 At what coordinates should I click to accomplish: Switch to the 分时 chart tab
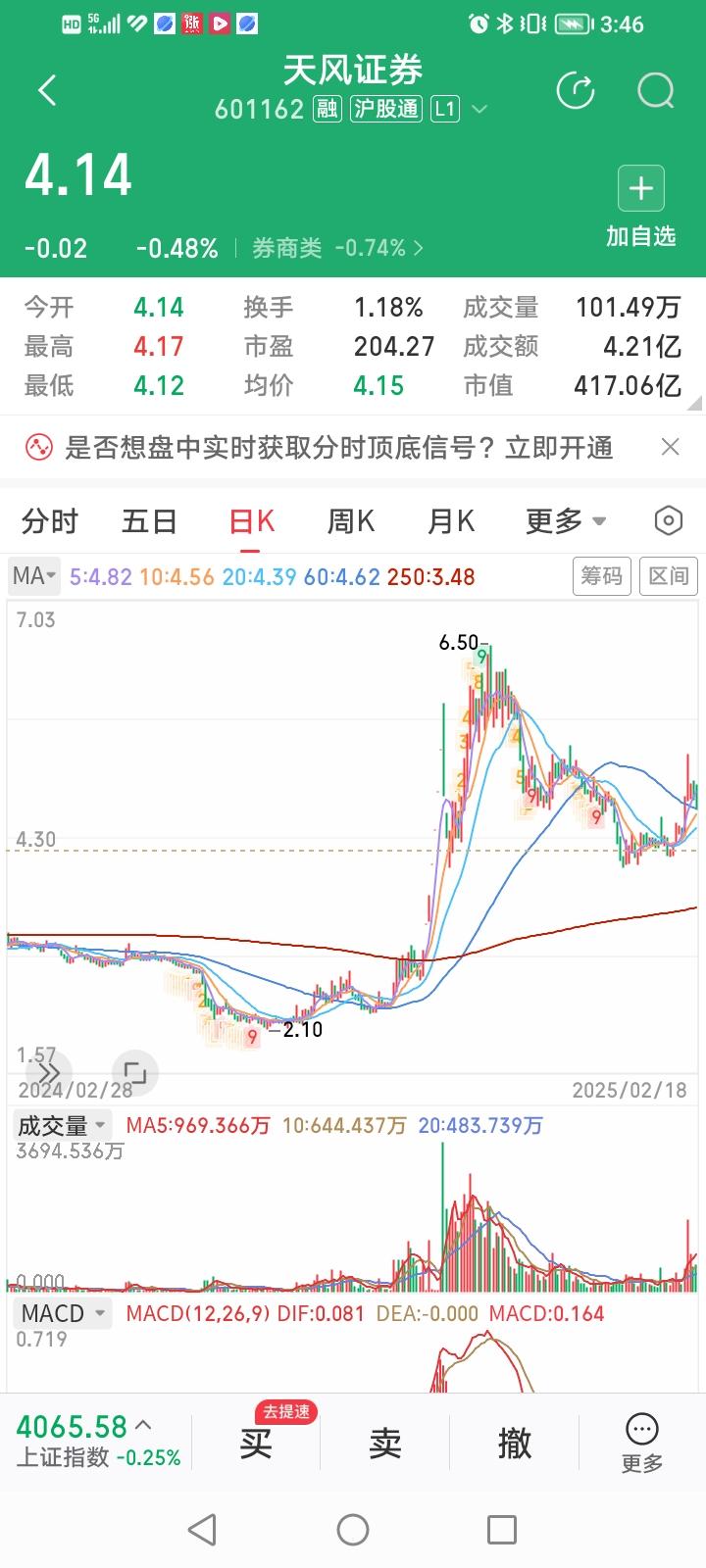pos(49,521)
